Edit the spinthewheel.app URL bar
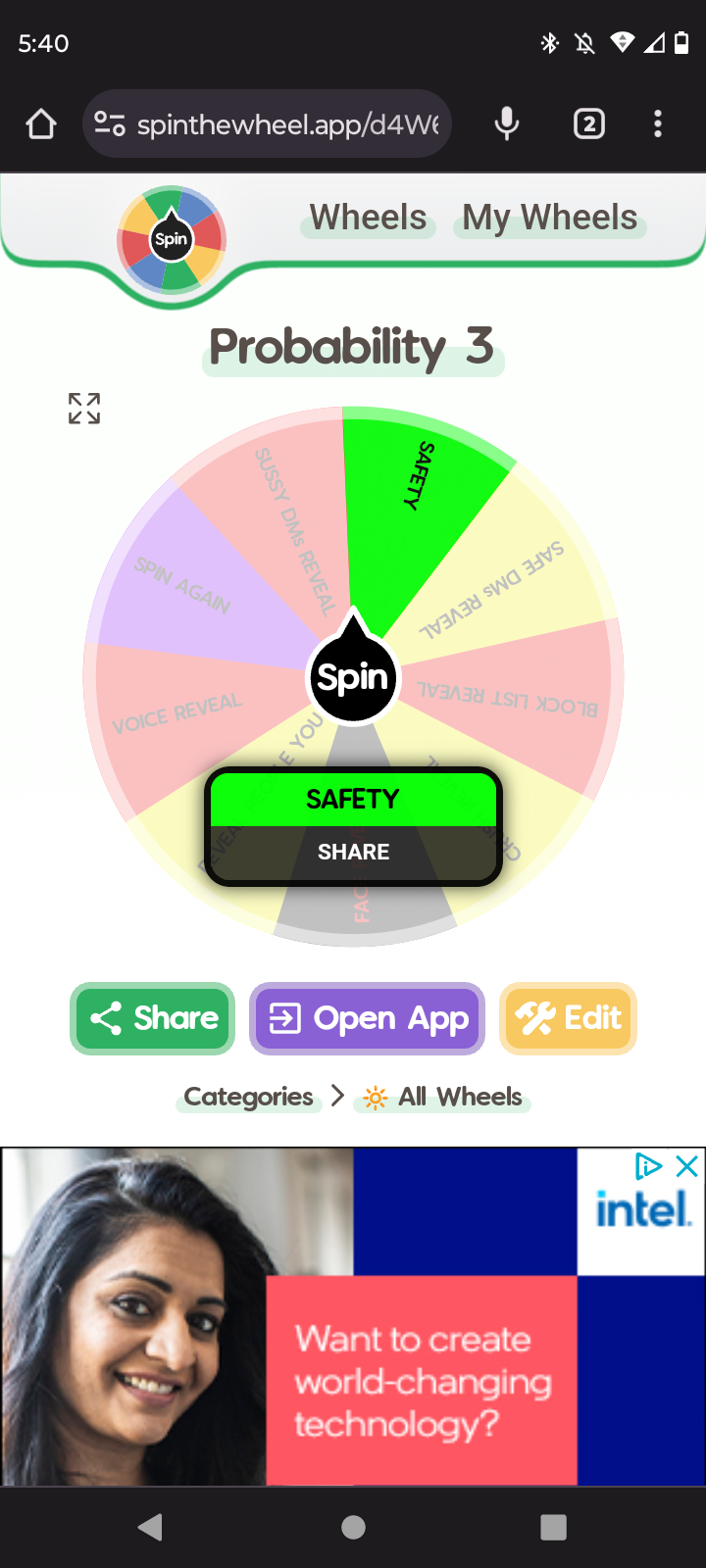The height and width of the screenshot is (1568, 706). (x=284, y=123)
